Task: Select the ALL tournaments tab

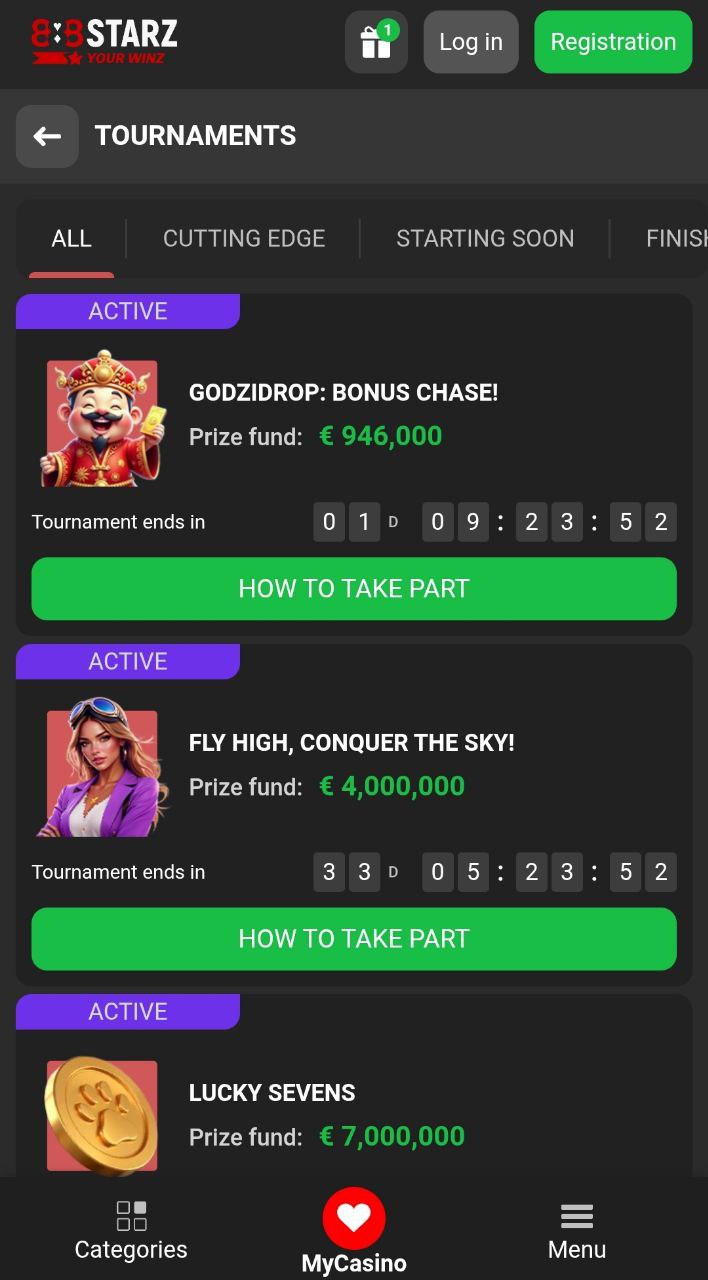Action: [71, 238]
